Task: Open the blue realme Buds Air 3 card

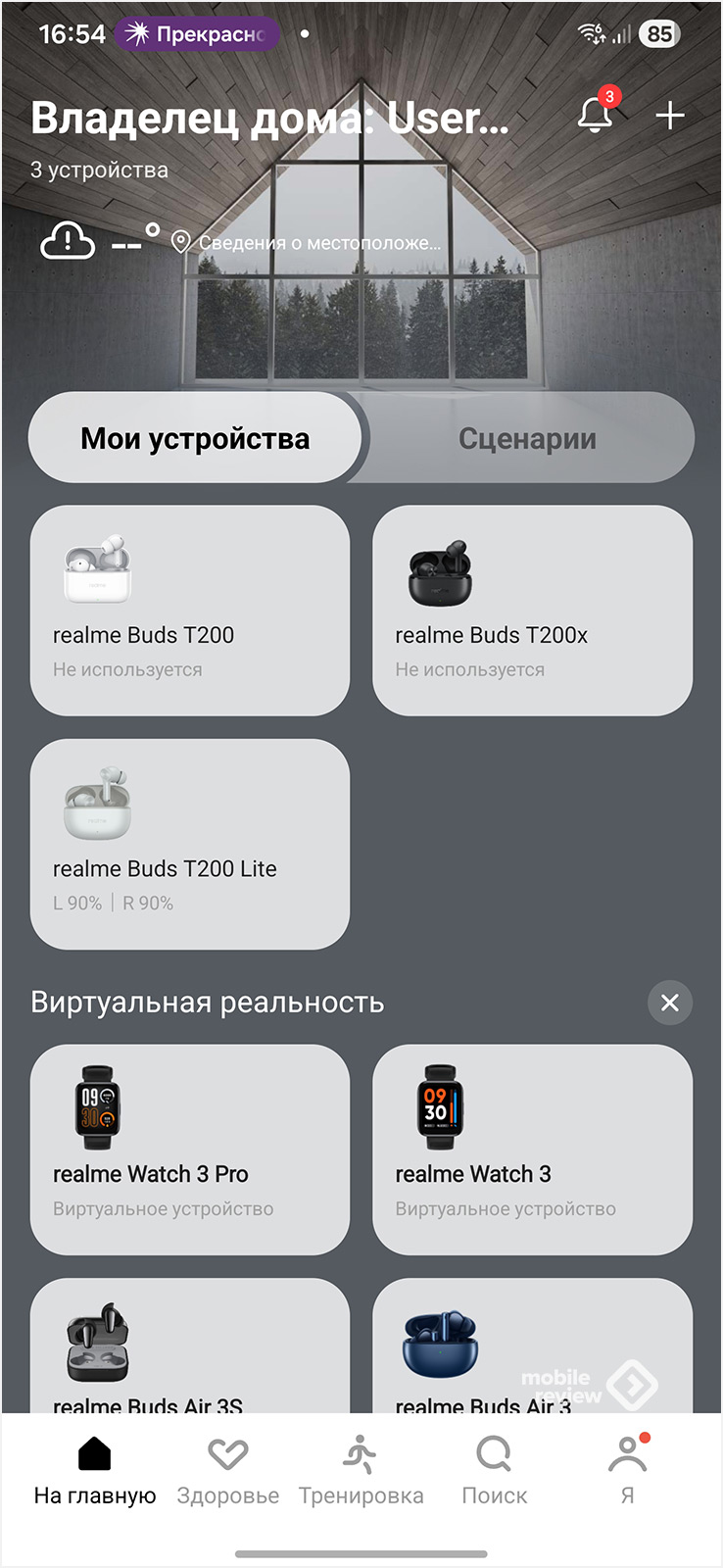Action: [x=532, y=1352]
